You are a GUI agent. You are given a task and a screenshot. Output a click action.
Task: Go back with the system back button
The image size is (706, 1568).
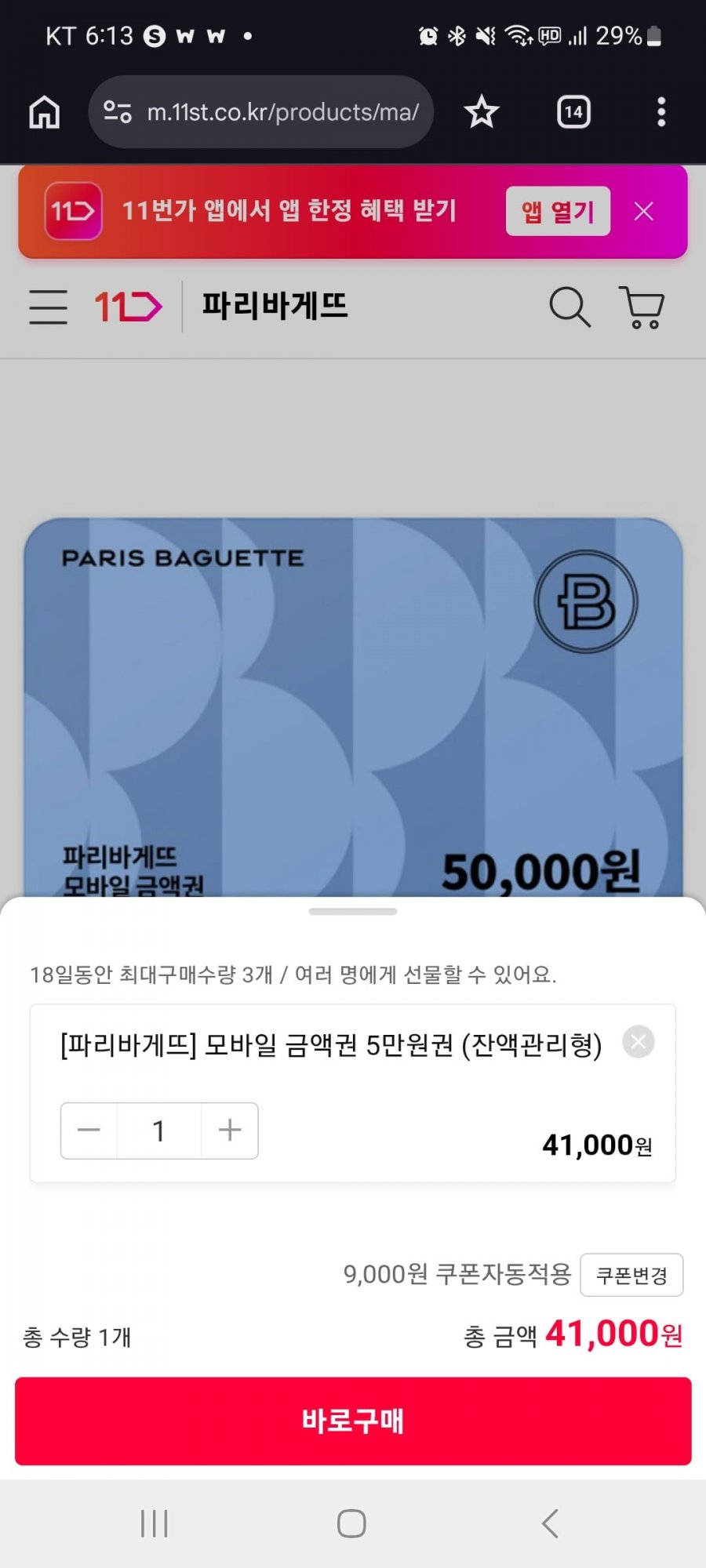(551, 1523)
